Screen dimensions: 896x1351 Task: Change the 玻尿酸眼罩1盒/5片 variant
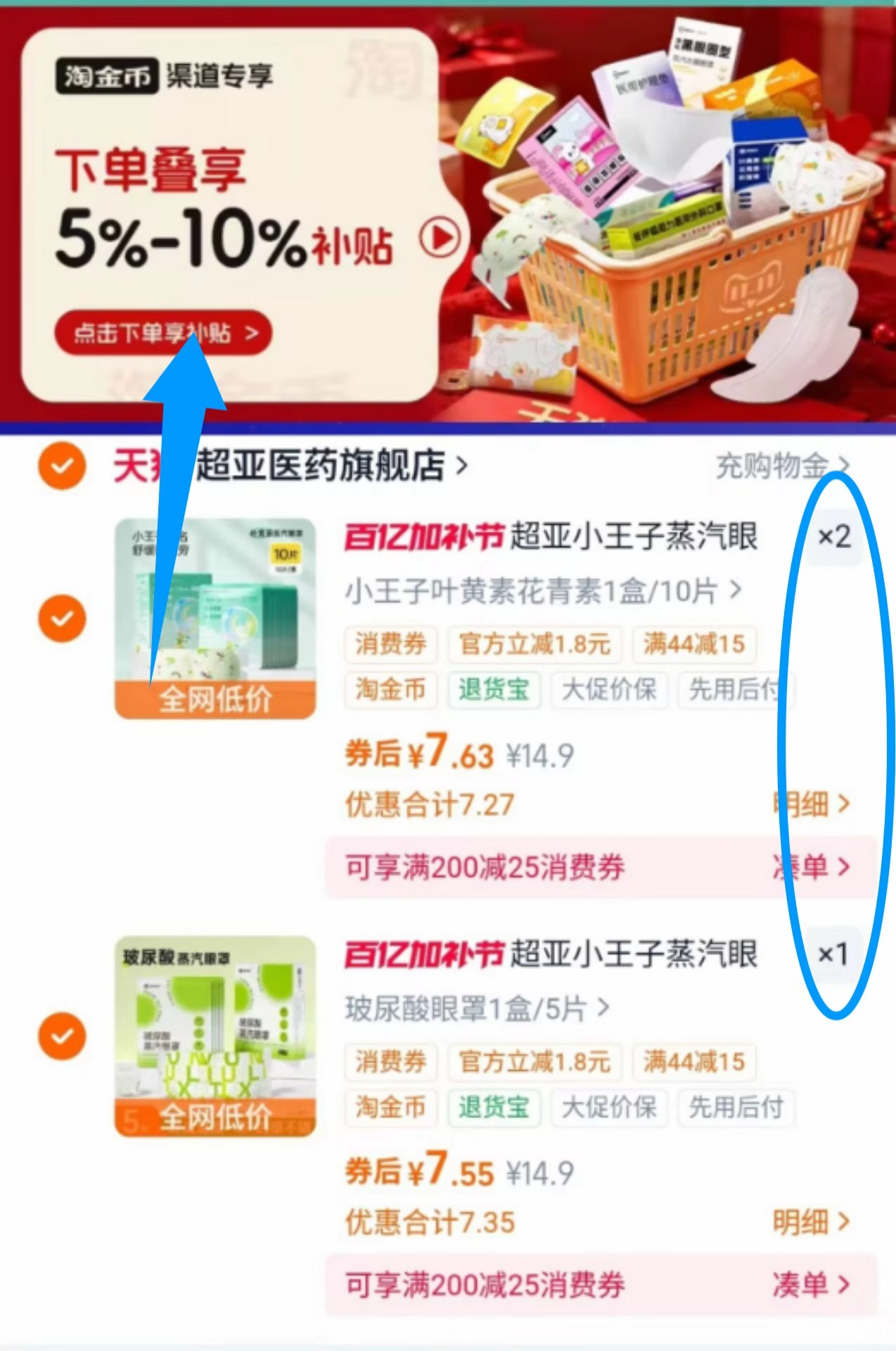pyautogui.click(x=477, y=1009)
